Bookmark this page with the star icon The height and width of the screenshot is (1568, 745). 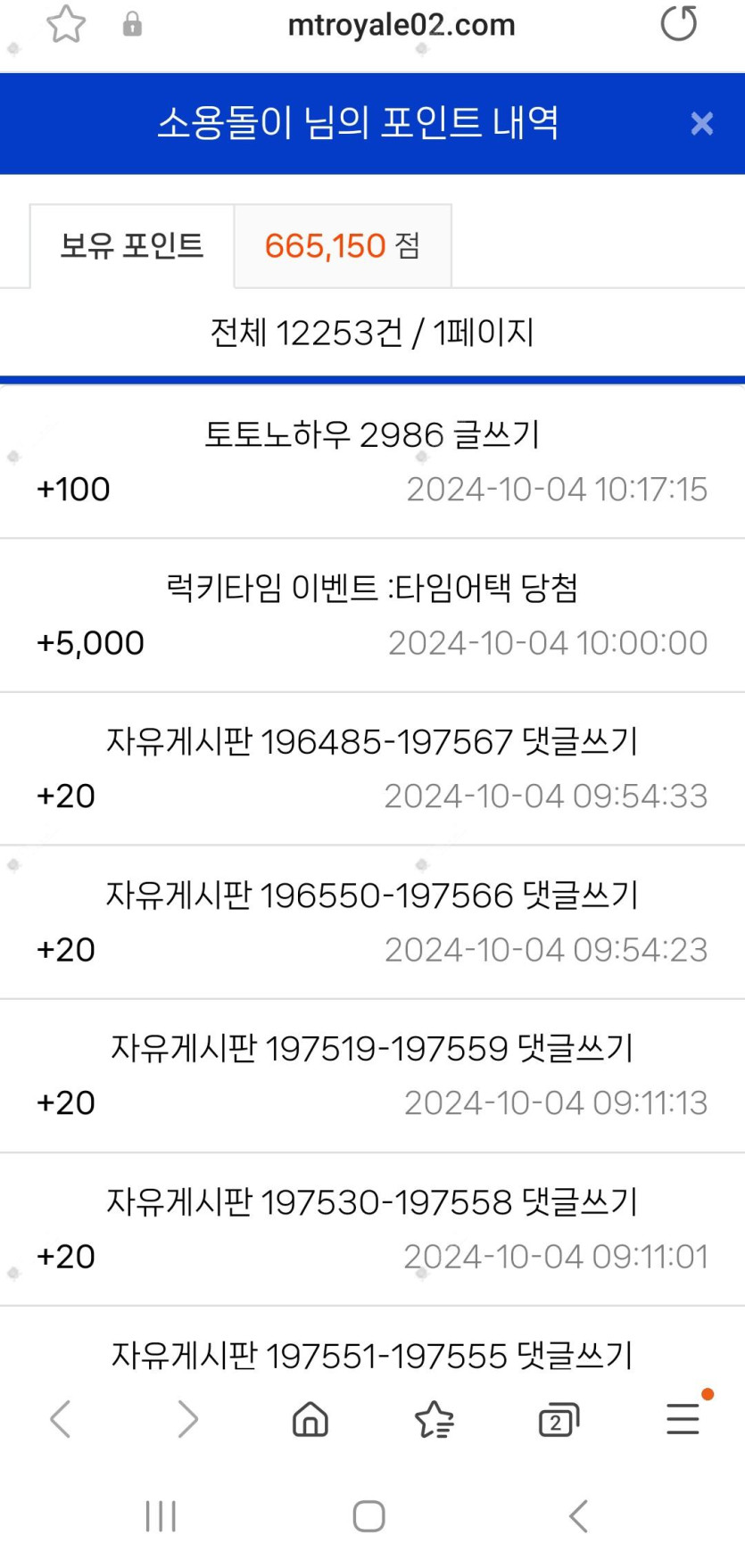[x=66, y=24]
